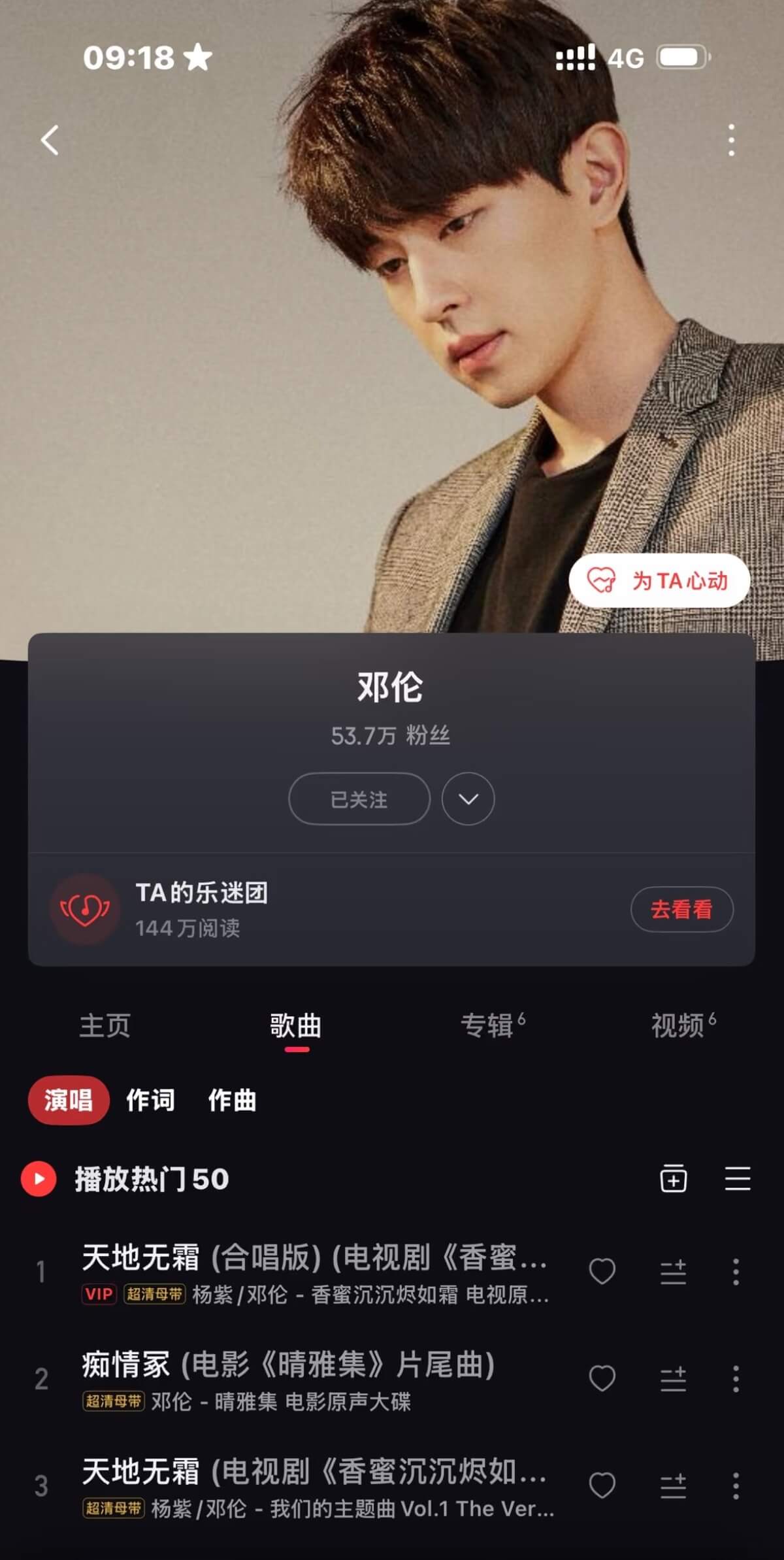Viewport: 784px width, 1560px height.
Task: Add 痴情冢 to the play queue
Action: [x=673, y=1379]
